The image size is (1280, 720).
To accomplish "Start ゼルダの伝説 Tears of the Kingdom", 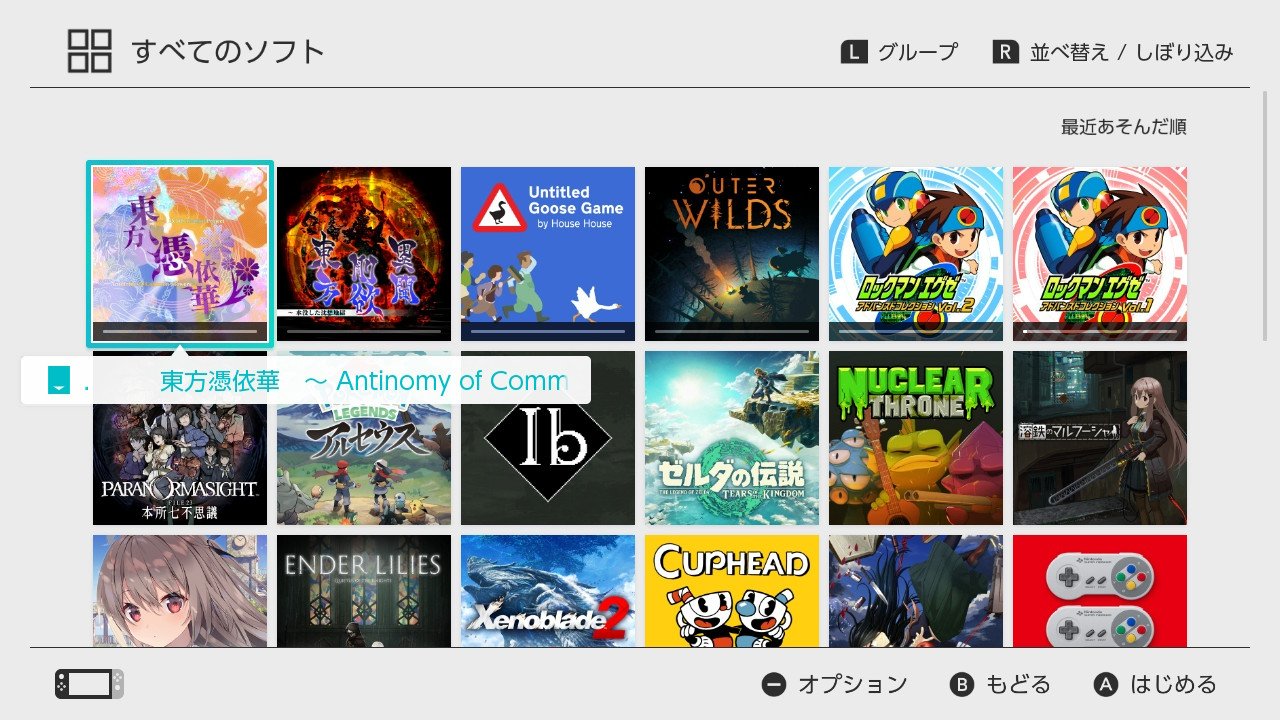I will (x=732, y=437).
